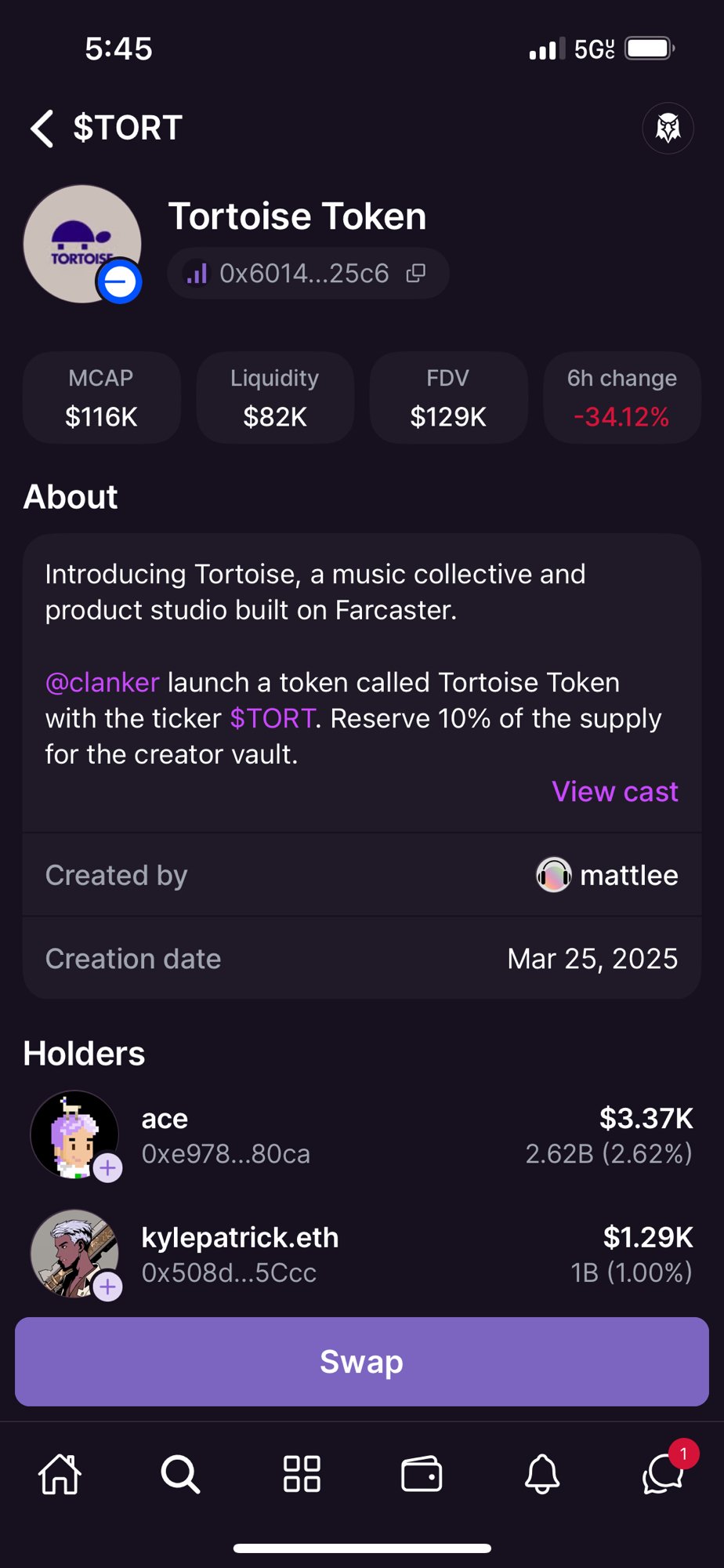Tap the Swap button
Screen dimensions: 724x1568
[x=362, y=1362]
